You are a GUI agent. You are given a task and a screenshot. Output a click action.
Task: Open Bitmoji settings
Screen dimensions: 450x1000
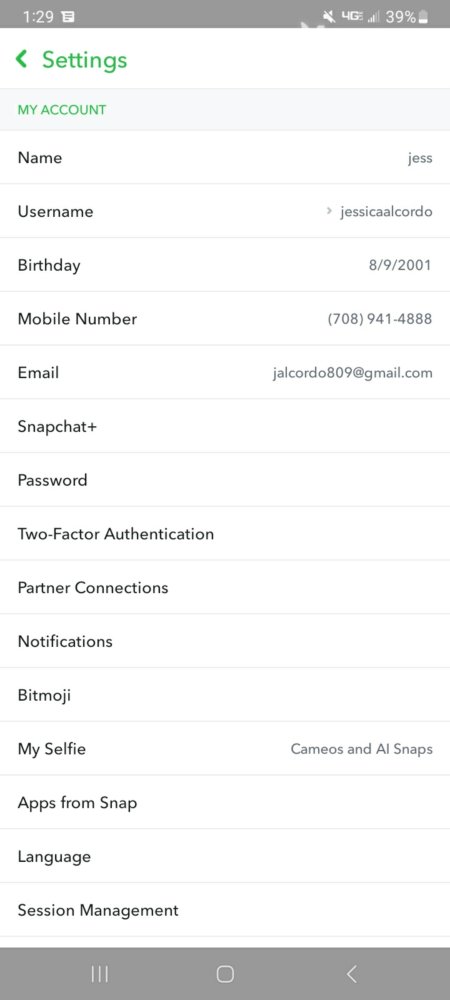(225, 695)
